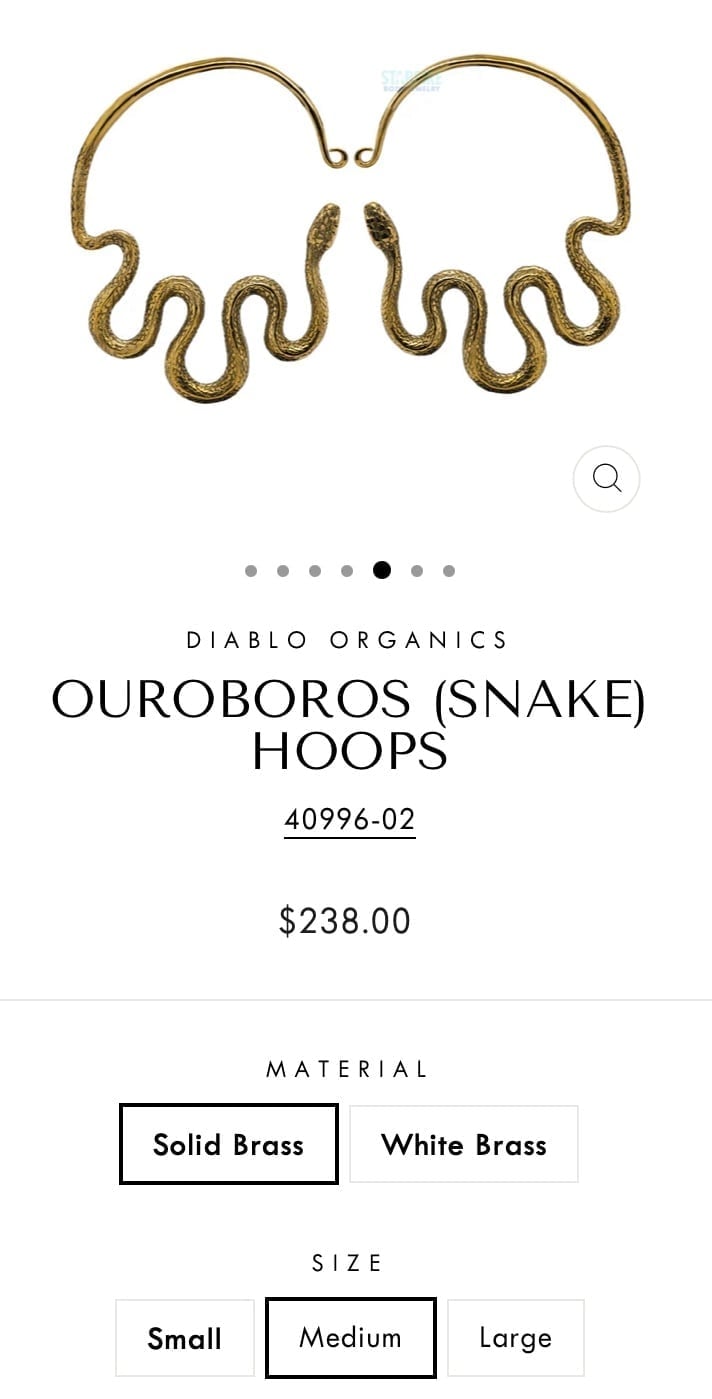Jump to the first image dot
Viewport: 712px width, 1399px height.
251,571
